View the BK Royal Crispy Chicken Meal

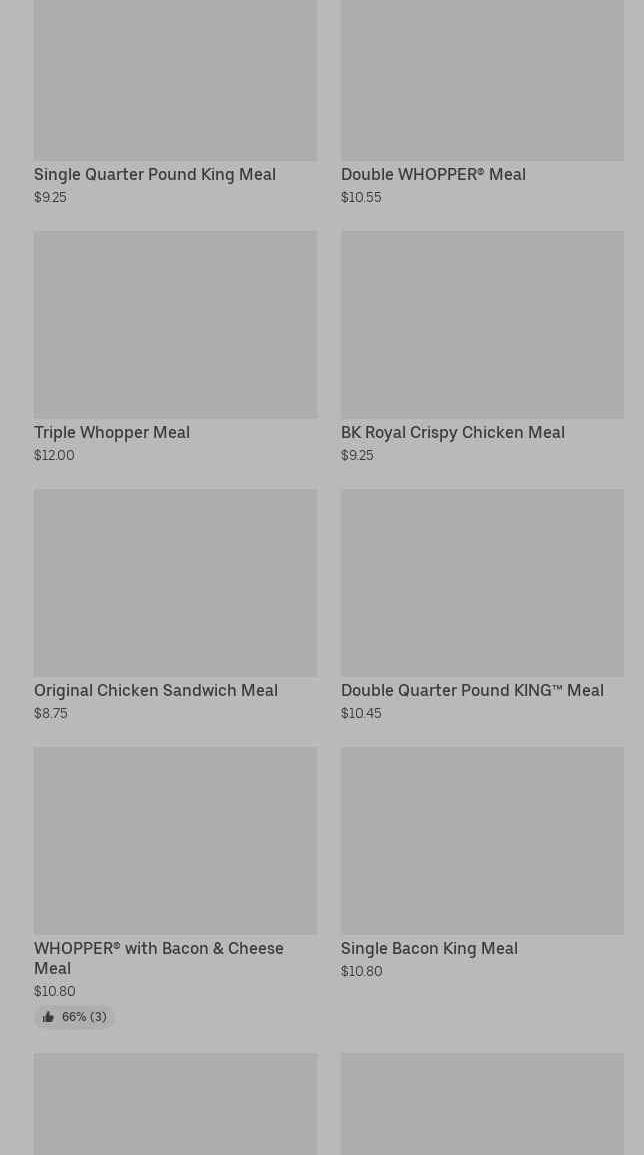pyautogui.click(x=452, y=432)
